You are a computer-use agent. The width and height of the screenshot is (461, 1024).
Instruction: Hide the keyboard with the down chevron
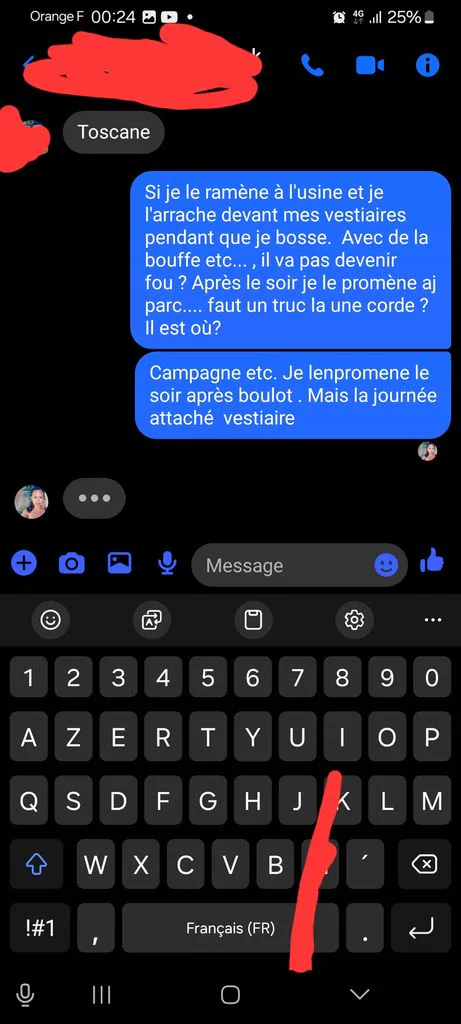tap(360, 994)
